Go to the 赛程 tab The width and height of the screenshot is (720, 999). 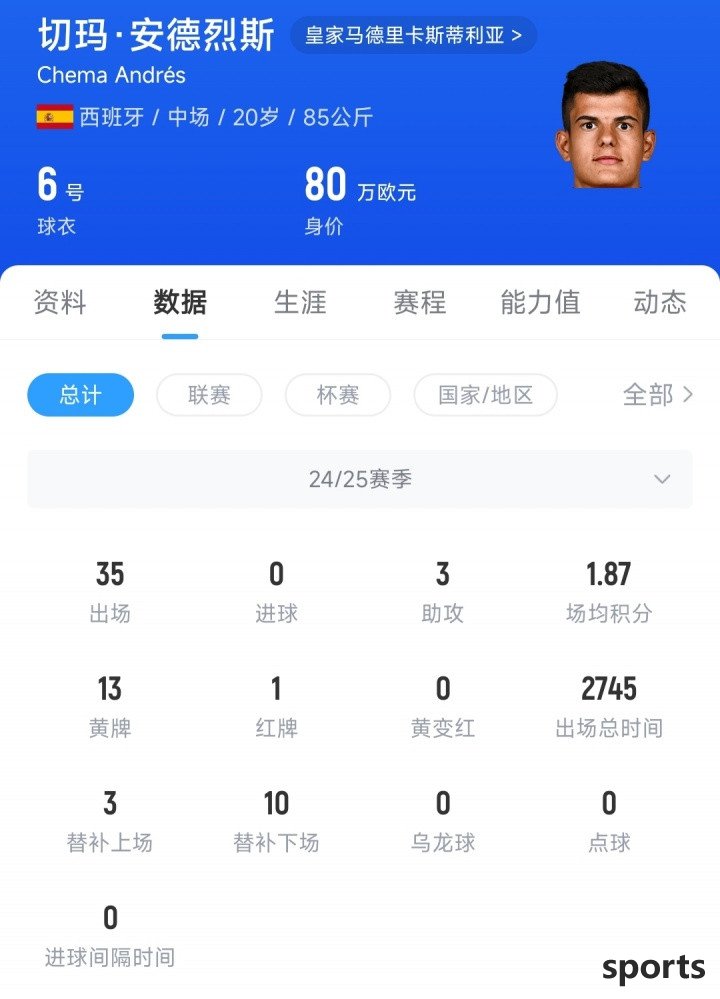click(420, 302)
